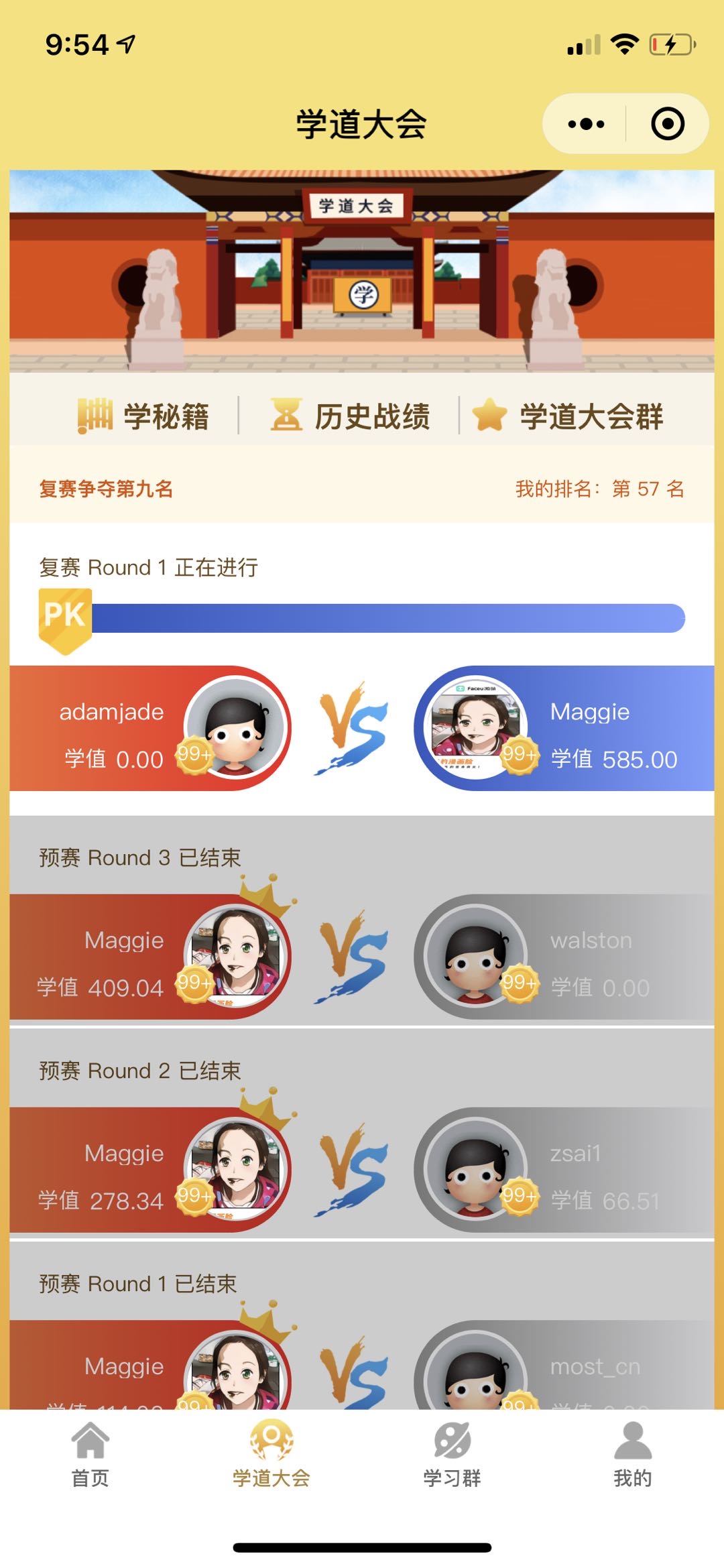Open the 复赛 Round 1 adamjade vs Maggie match
Screen dimensions: 724x1568
point(362,729)
